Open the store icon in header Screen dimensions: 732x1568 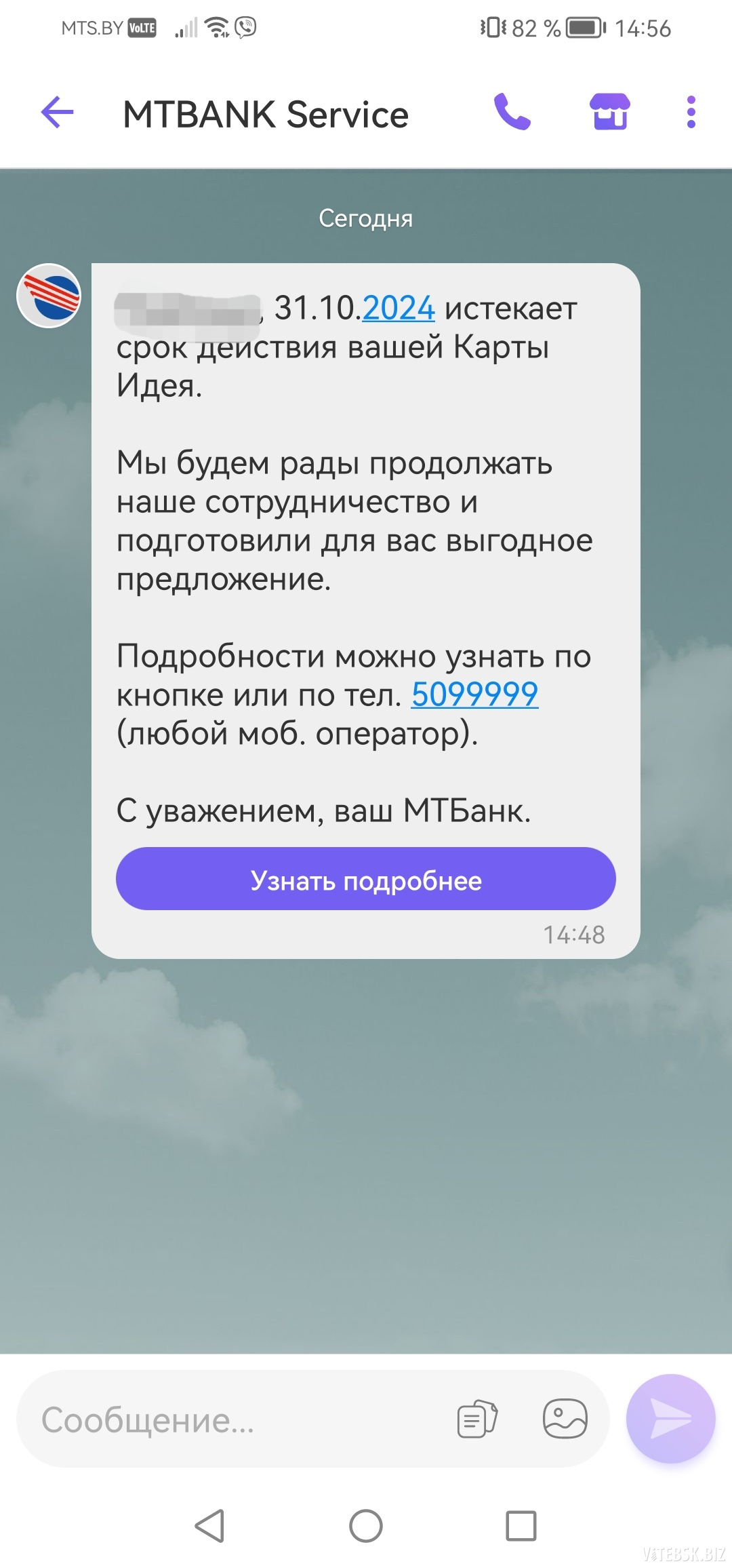point(610,113)
